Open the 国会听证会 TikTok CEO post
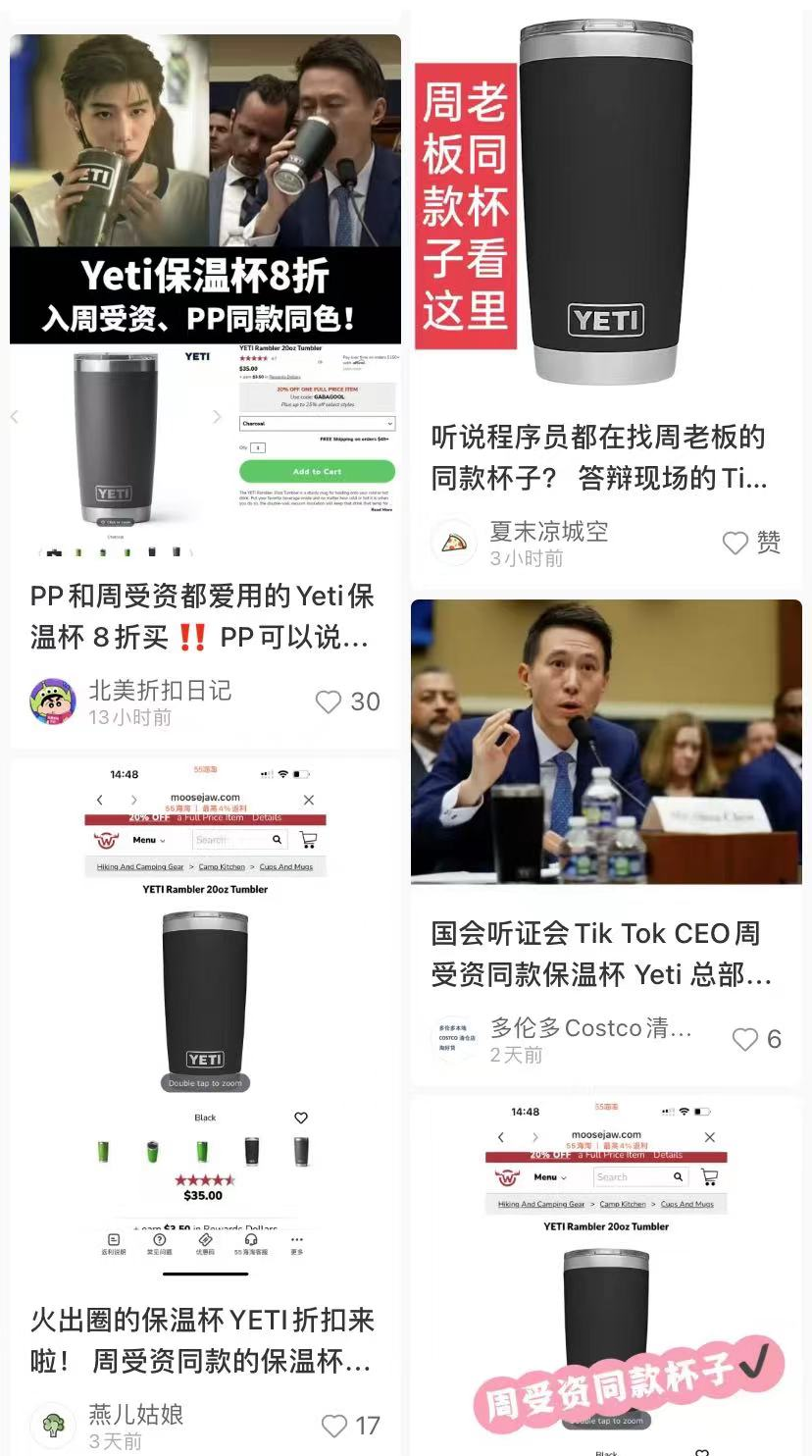812x1456 pixels. pyautogui.click(x=602, y=954)
